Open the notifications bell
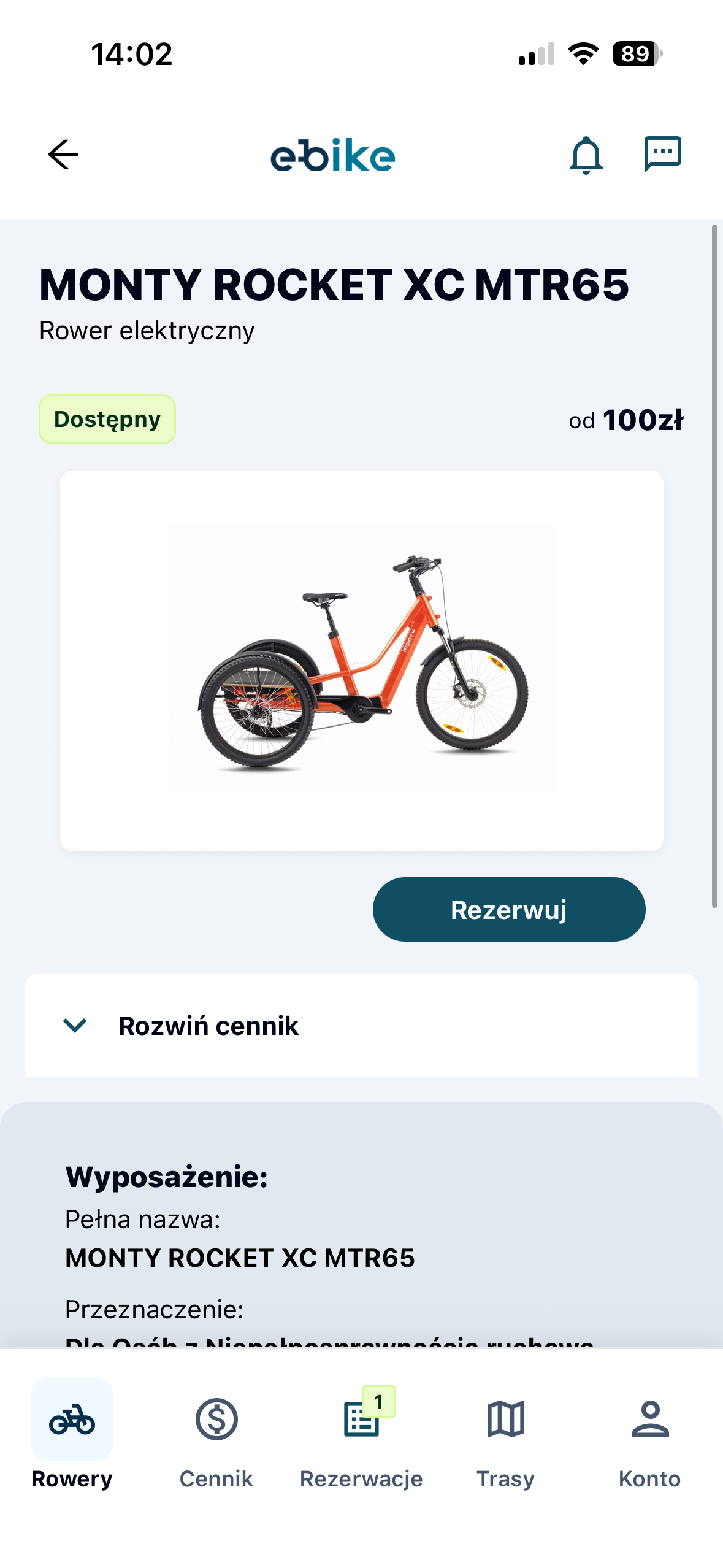Image resolution: width=723 pixels, height=1568 pixels. click(586, 155)
